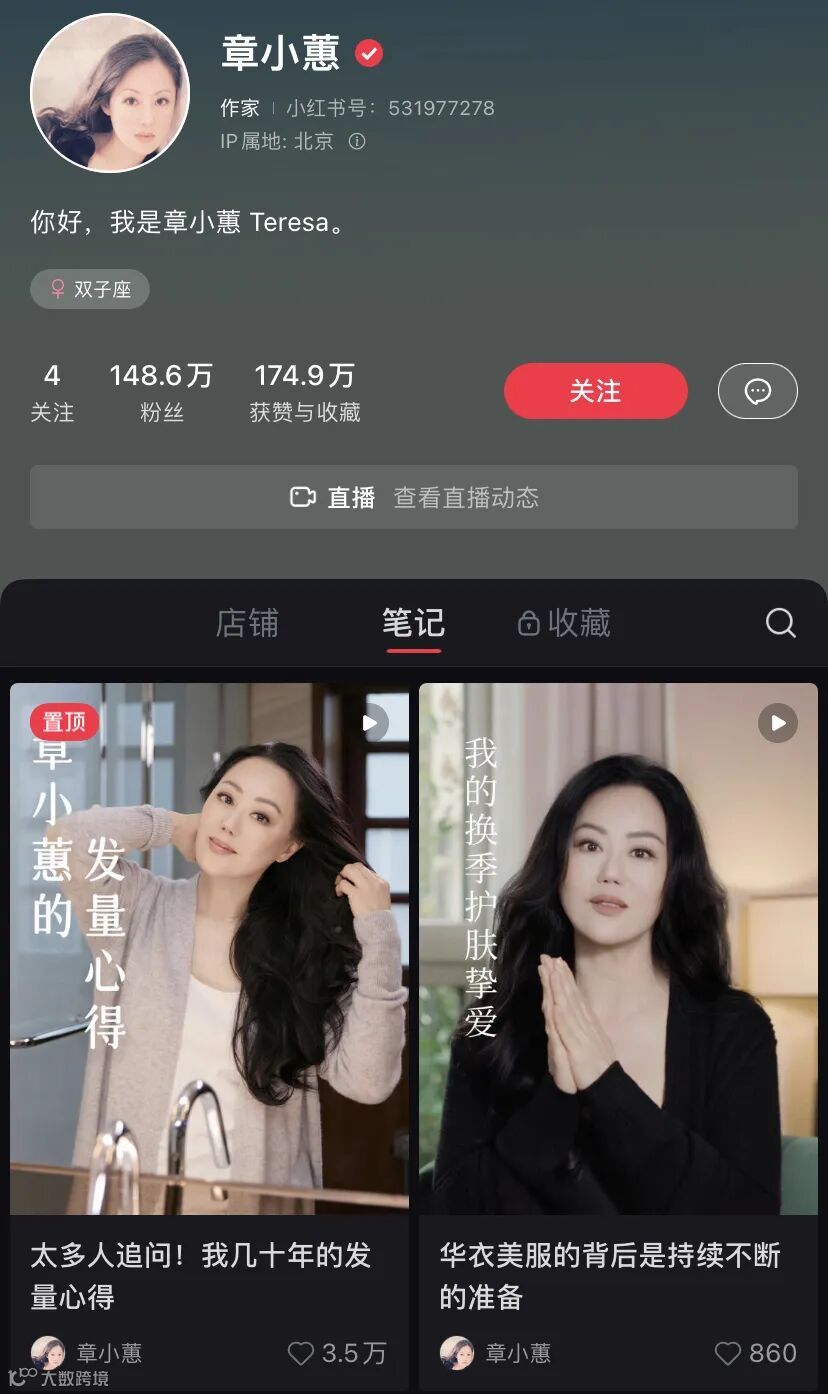This screenshot has width=828, height=1394.
Task: View the 148.6万 粉丝 followers list
Action: tap(161, 391)
